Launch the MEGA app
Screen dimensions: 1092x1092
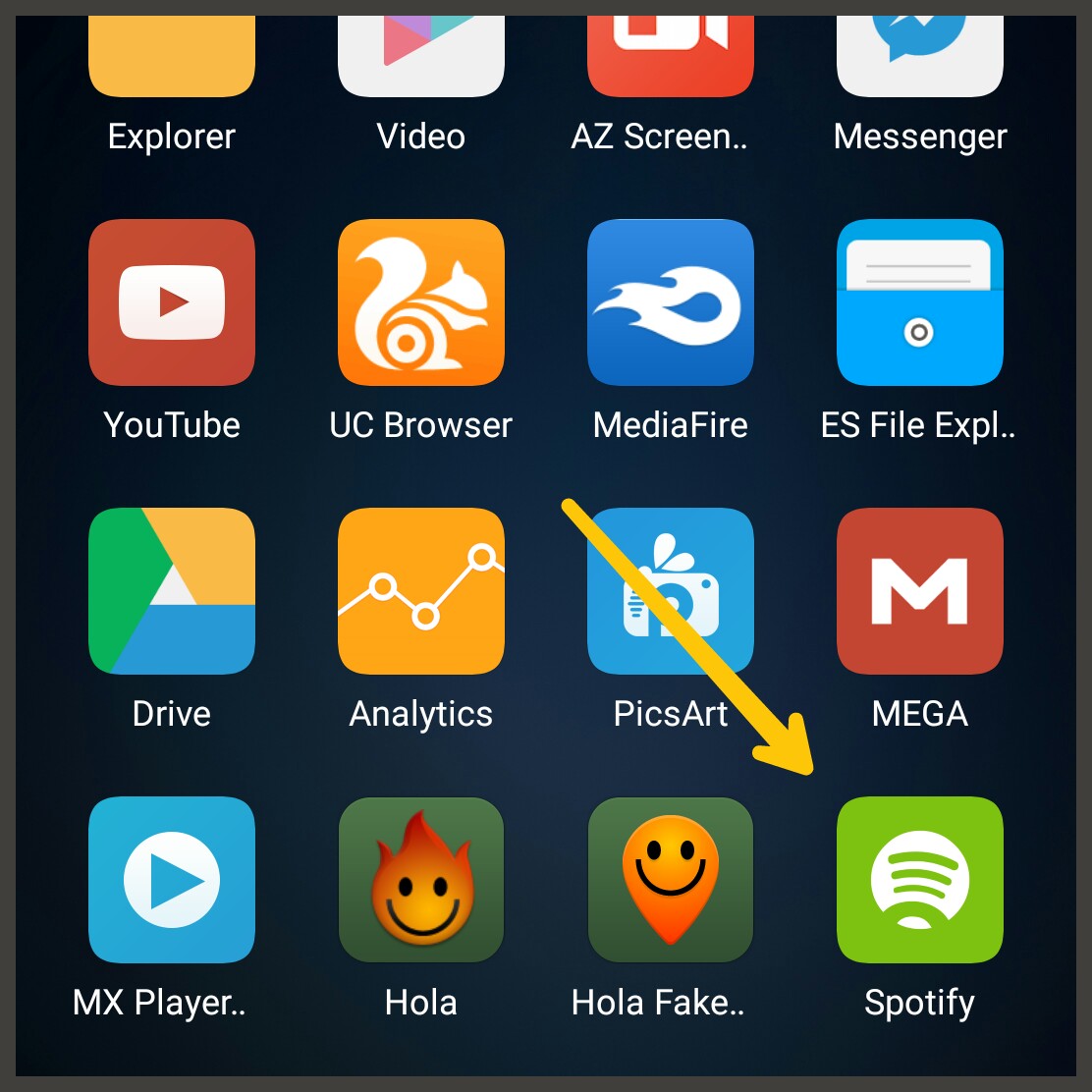click(919, 590)
